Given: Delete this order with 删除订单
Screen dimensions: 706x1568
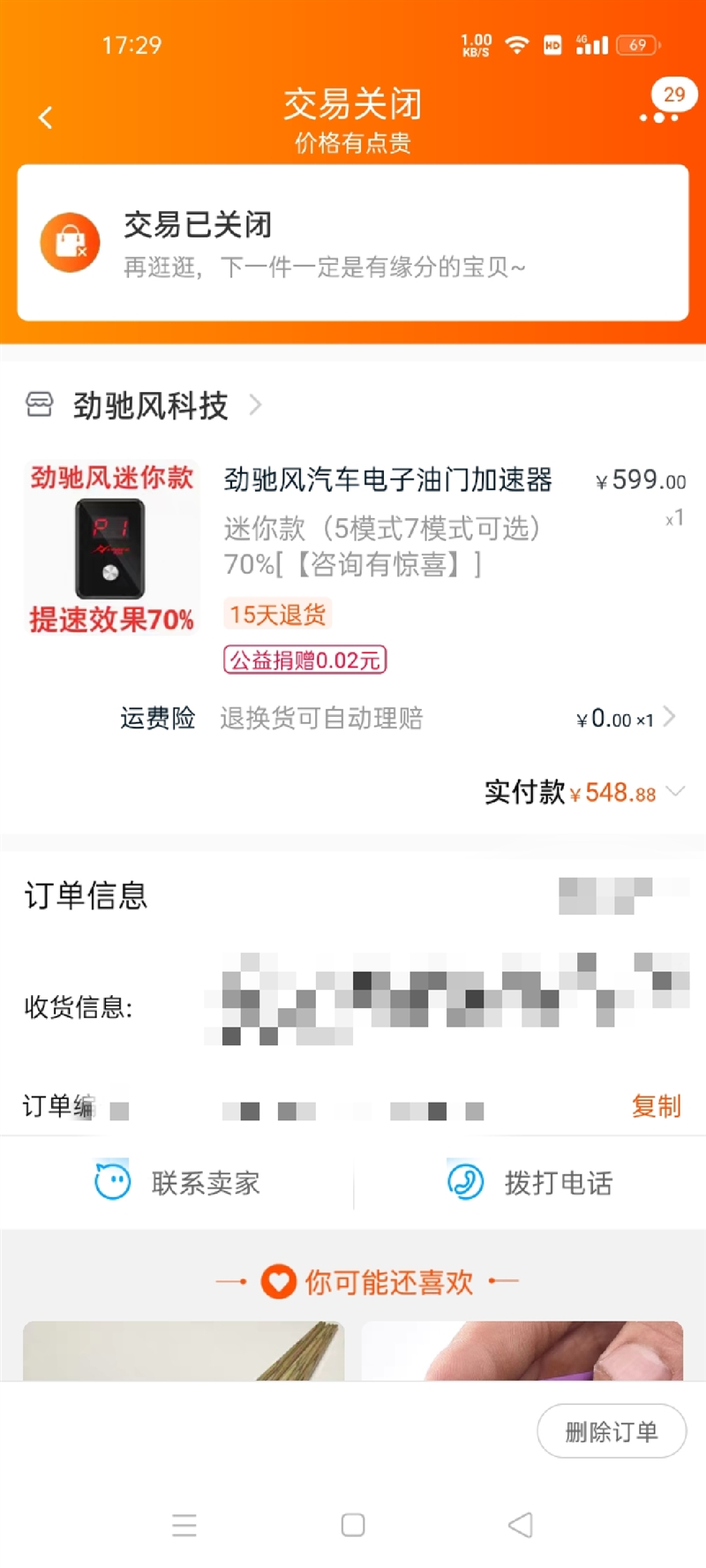Looking at the screenshot, I should [x=612, y=1431].
